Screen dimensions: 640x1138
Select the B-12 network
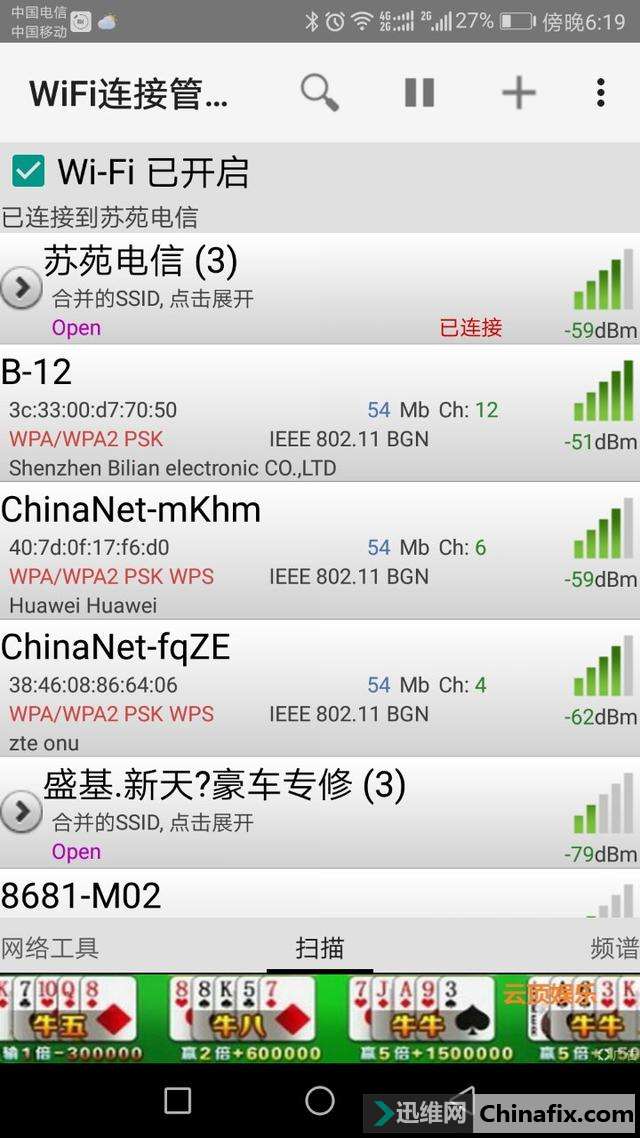point(300,413)
